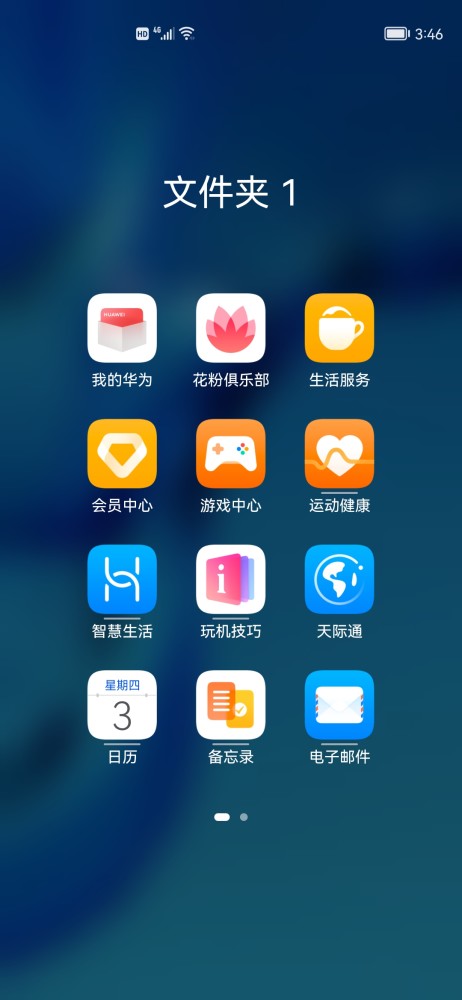Viewport: 462px width, 1000px height.
Task: Open 玩机技巧 tips app
Action: (230, 579)
